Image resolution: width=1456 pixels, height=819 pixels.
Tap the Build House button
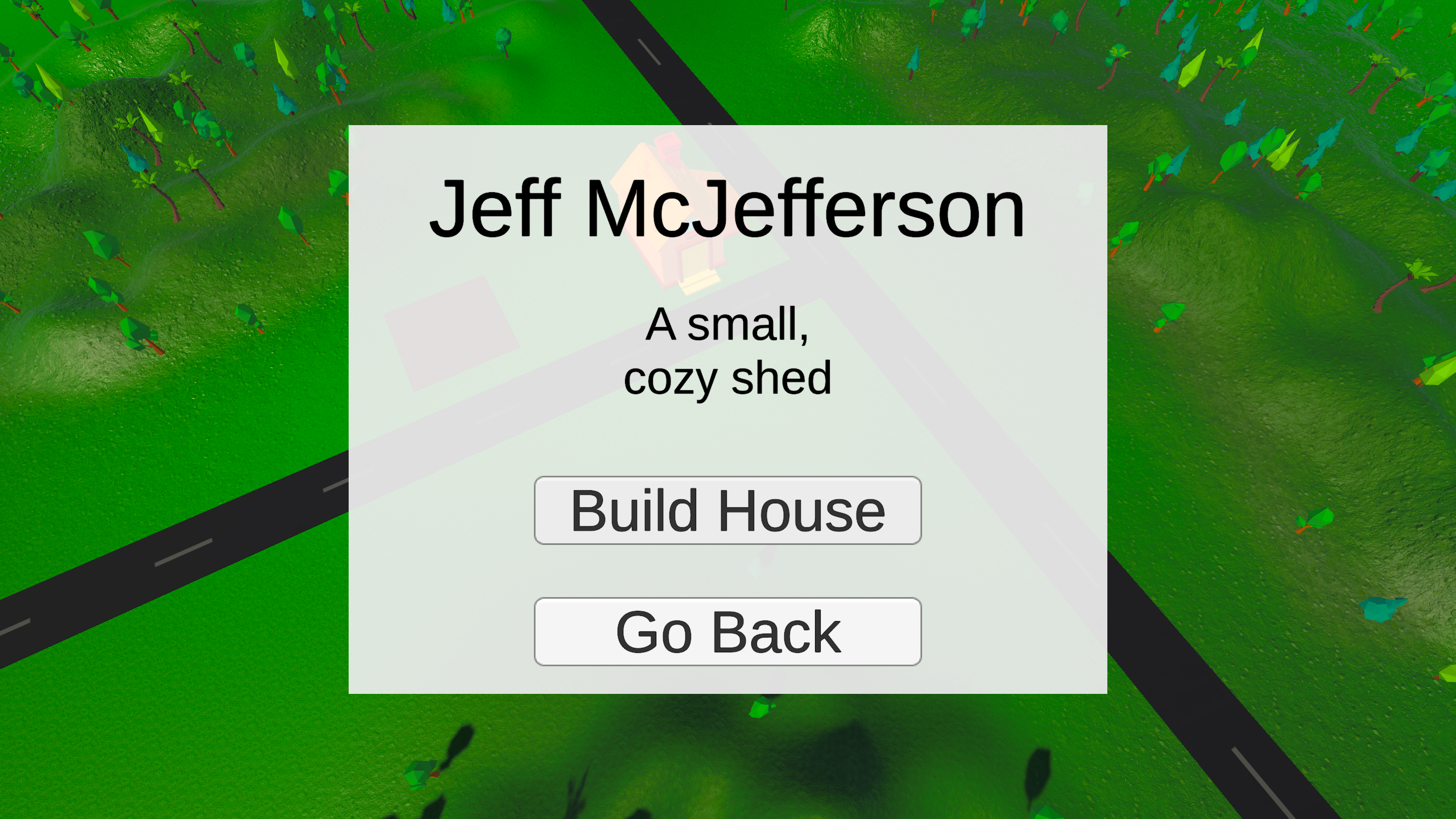[x=727, y=510]
